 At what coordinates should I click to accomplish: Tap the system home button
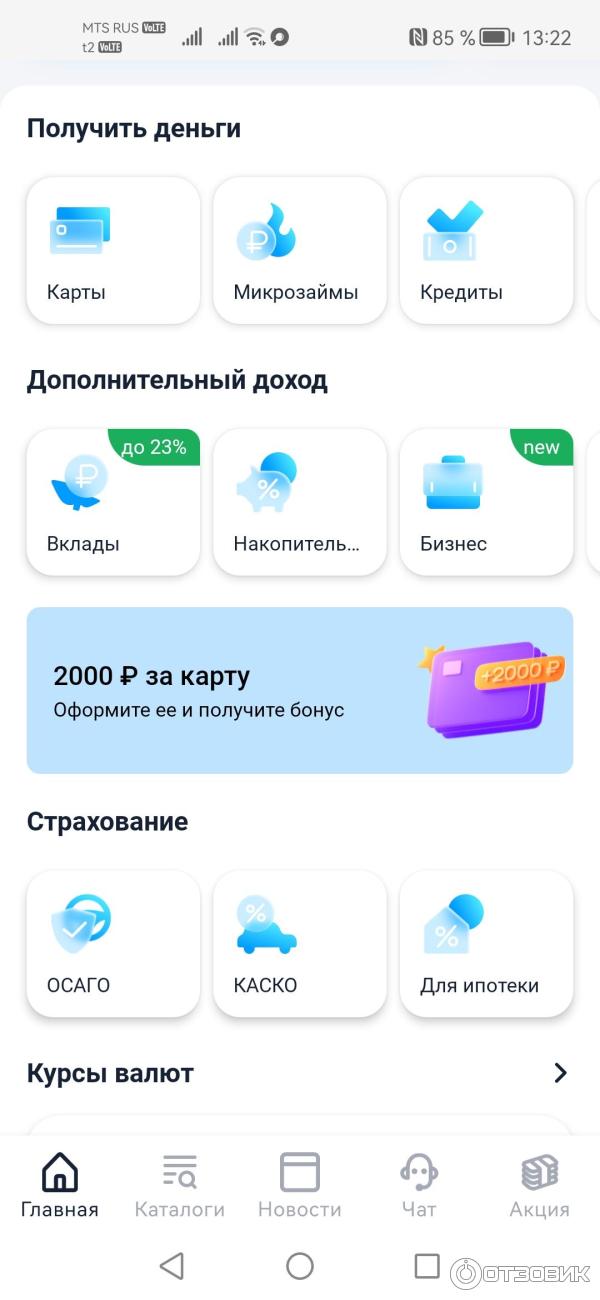pyautogui.click(x=300, y=1266)
